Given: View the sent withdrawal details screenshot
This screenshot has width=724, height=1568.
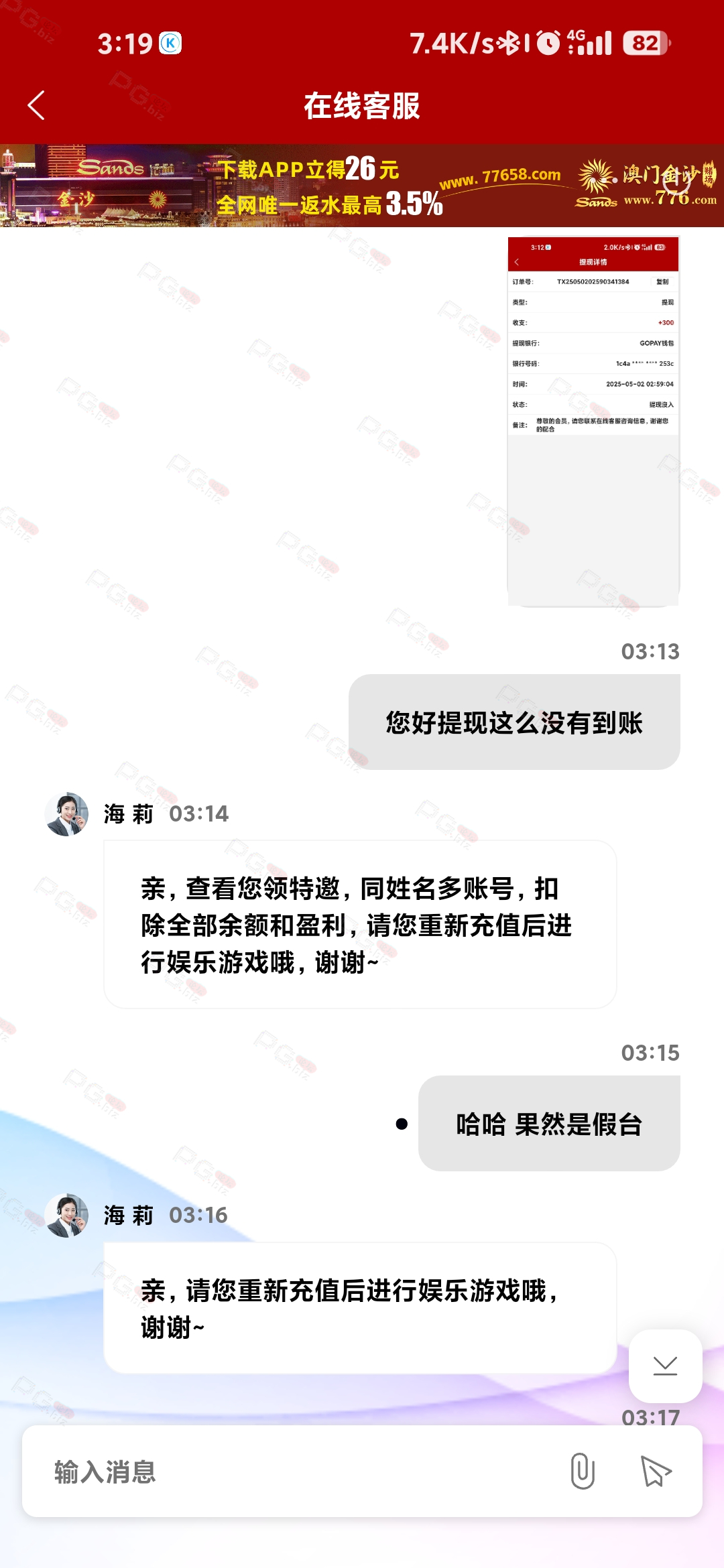Looking at the screenshot, I should pyautogui.click(x=593, y=421).
